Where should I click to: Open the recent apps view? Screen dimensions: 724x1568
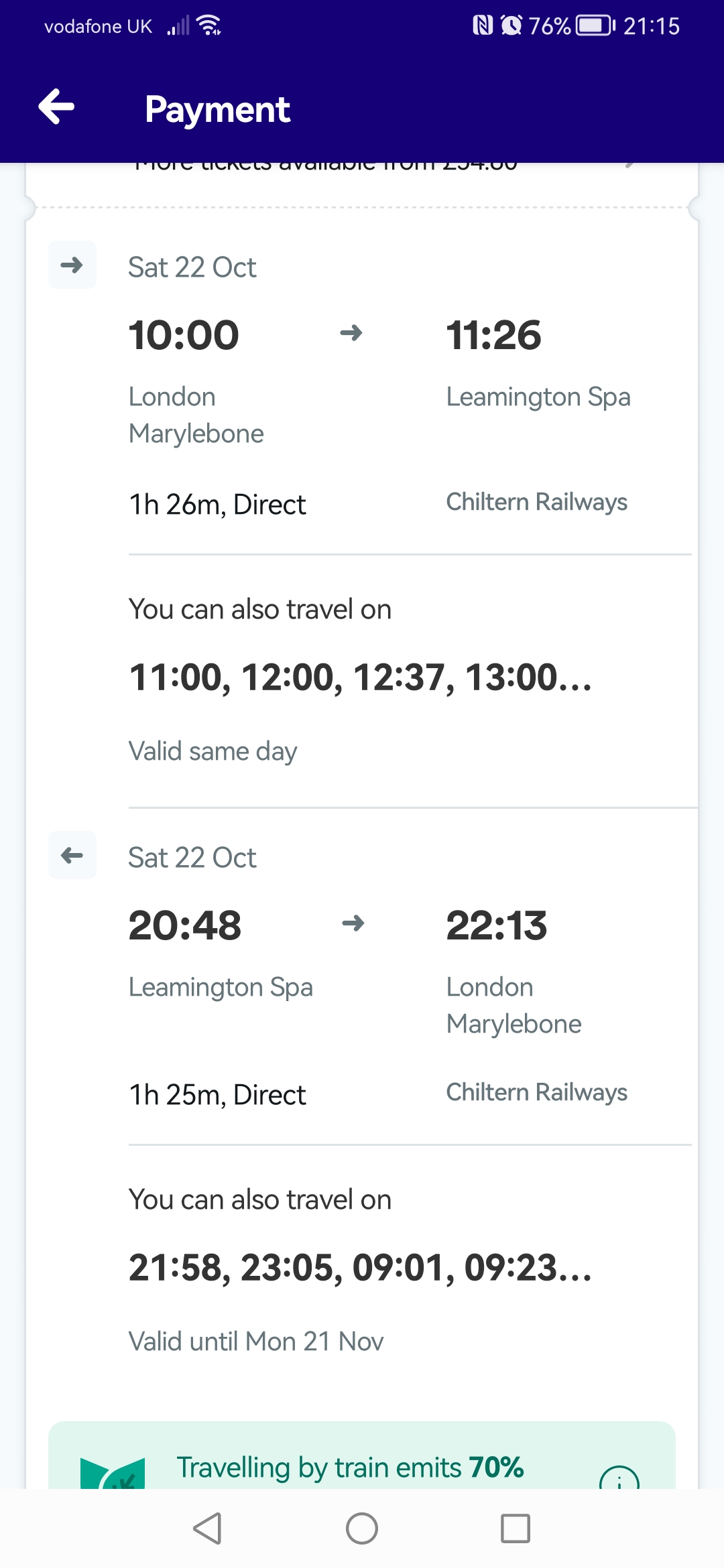pyautogui.click(x=516, y=1528)
